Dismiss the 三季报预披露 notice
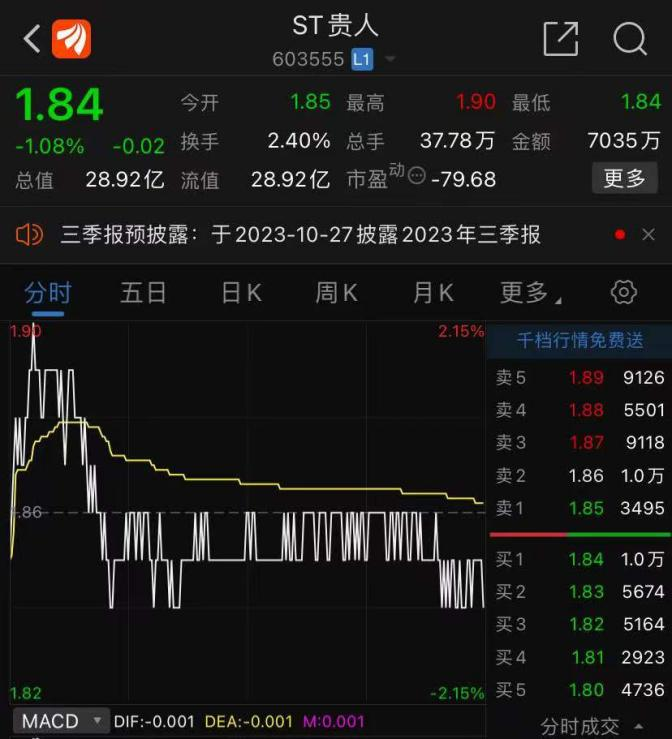 (648, 235)
